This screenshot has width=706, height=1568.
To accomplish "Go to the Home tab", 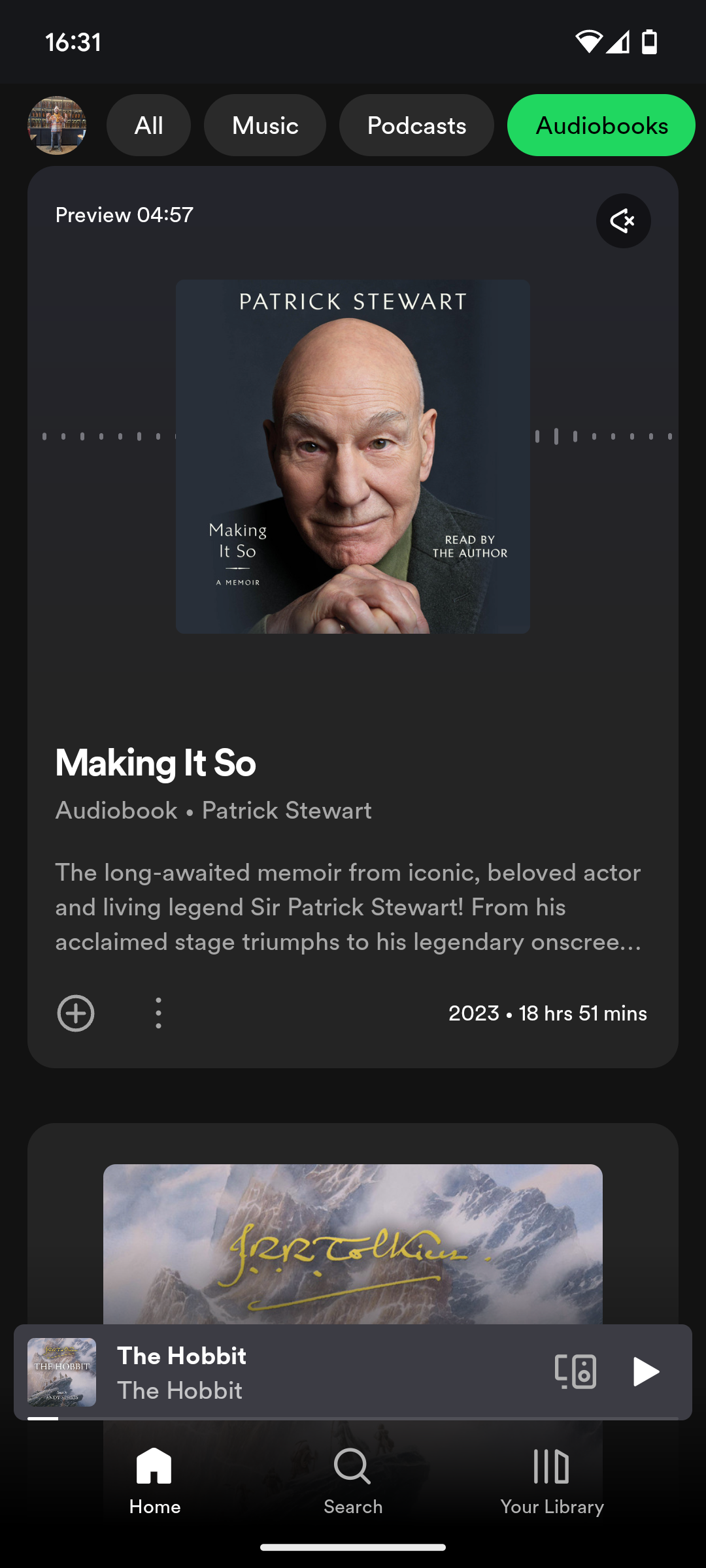I will (155, 1480).
